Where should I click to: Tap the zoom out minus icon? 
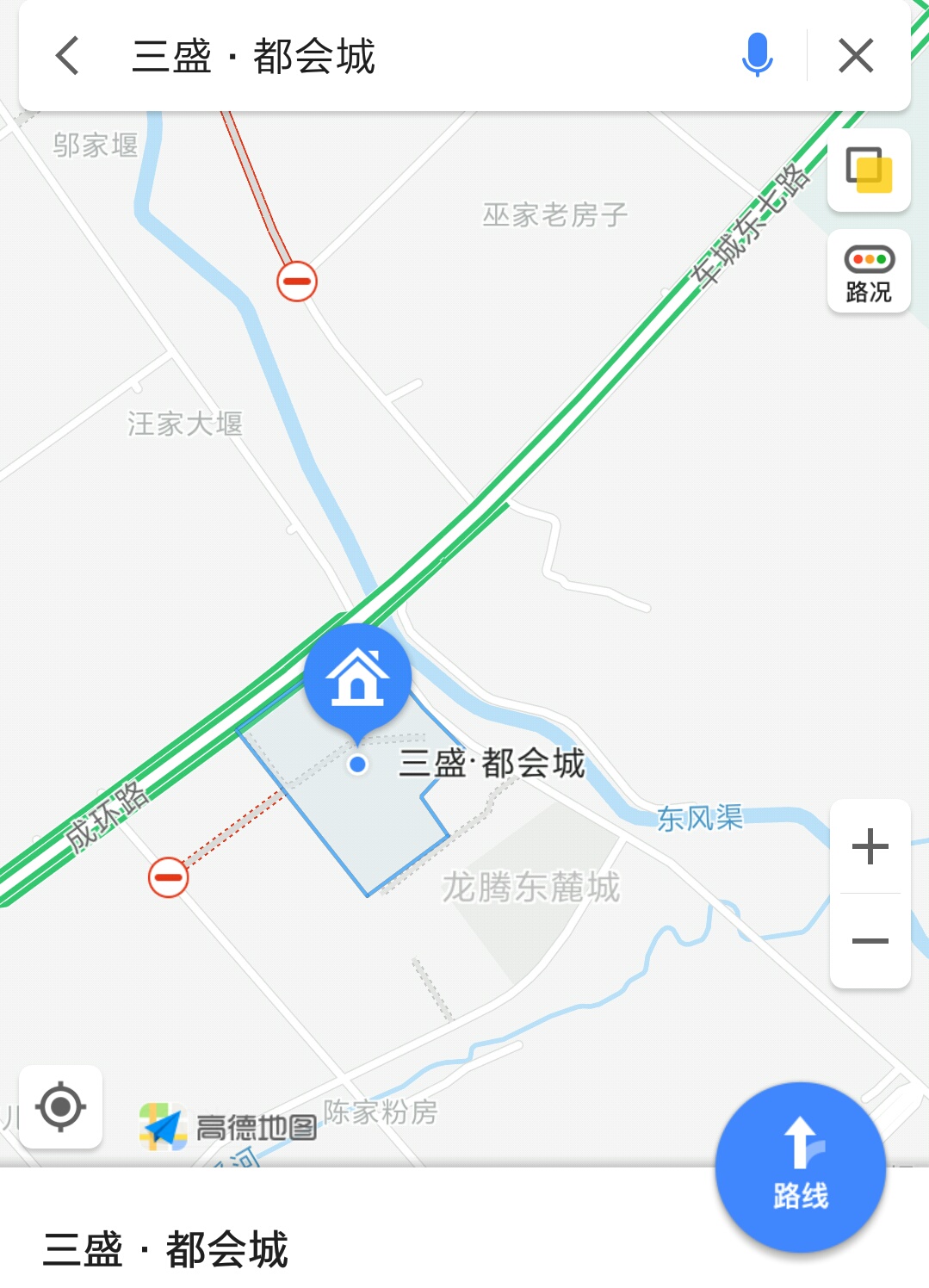click(870, 941)
